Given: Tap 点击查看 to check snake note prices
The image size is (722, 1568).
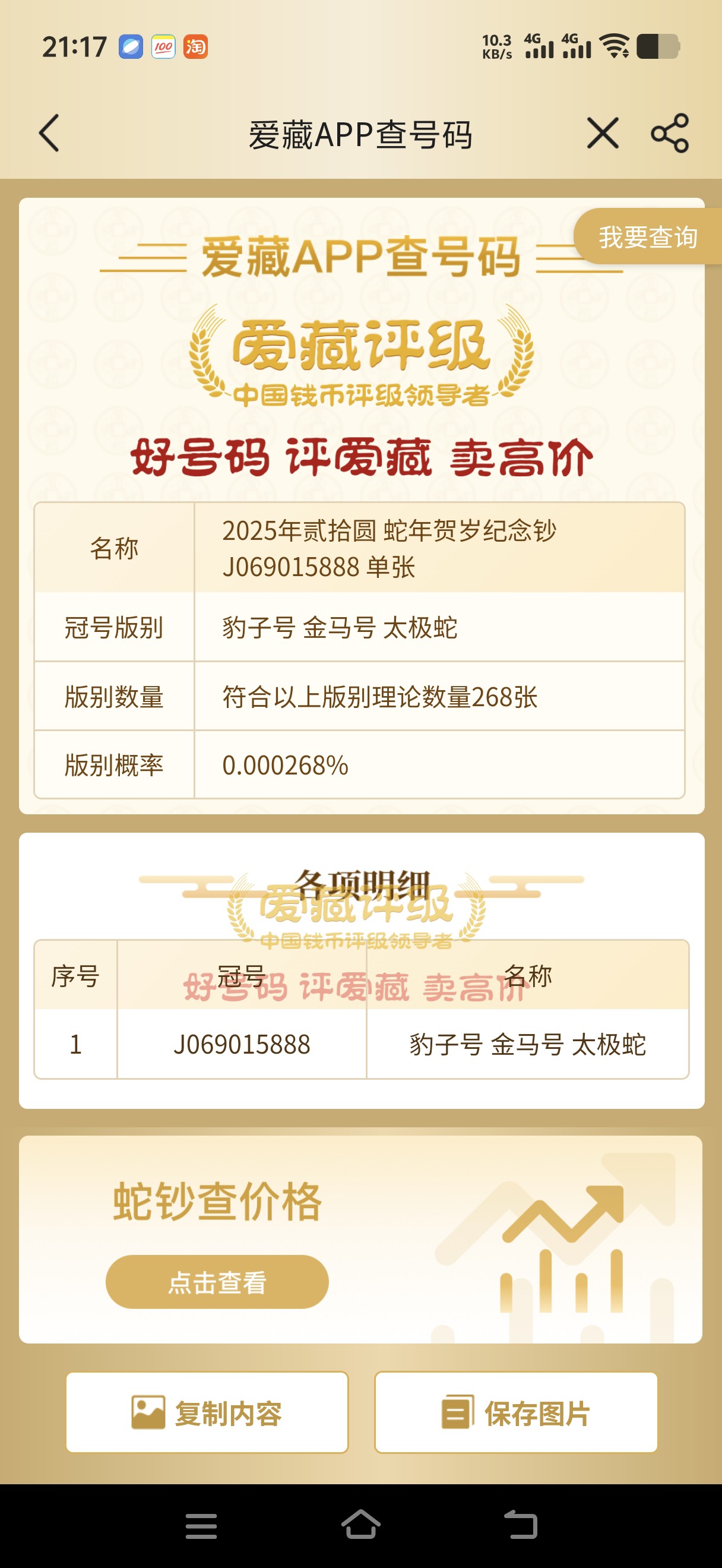Looking at the screenshot, I should 217,1281.
